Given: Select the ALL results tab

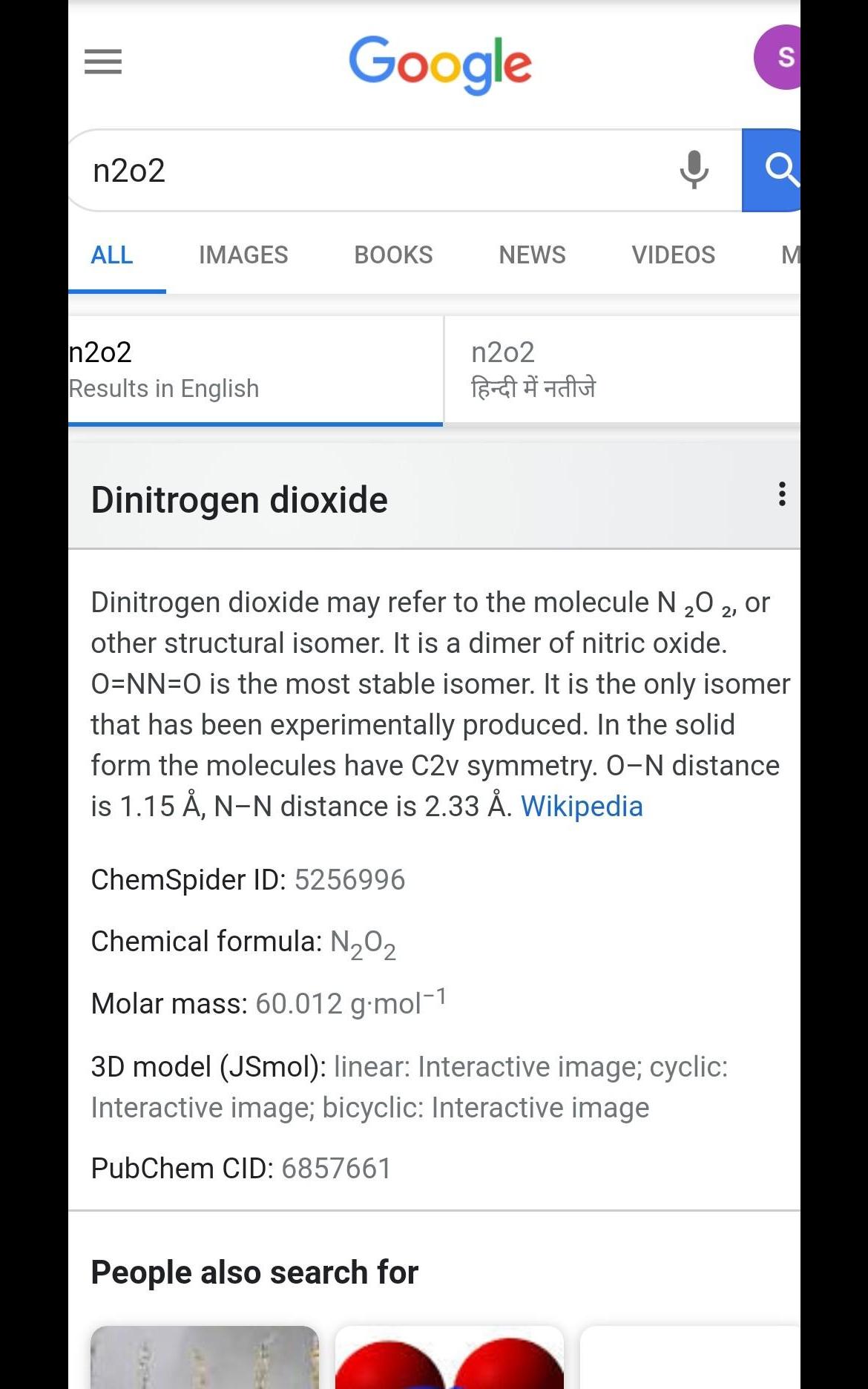Looking at the screenshot, I should (112, 255).
